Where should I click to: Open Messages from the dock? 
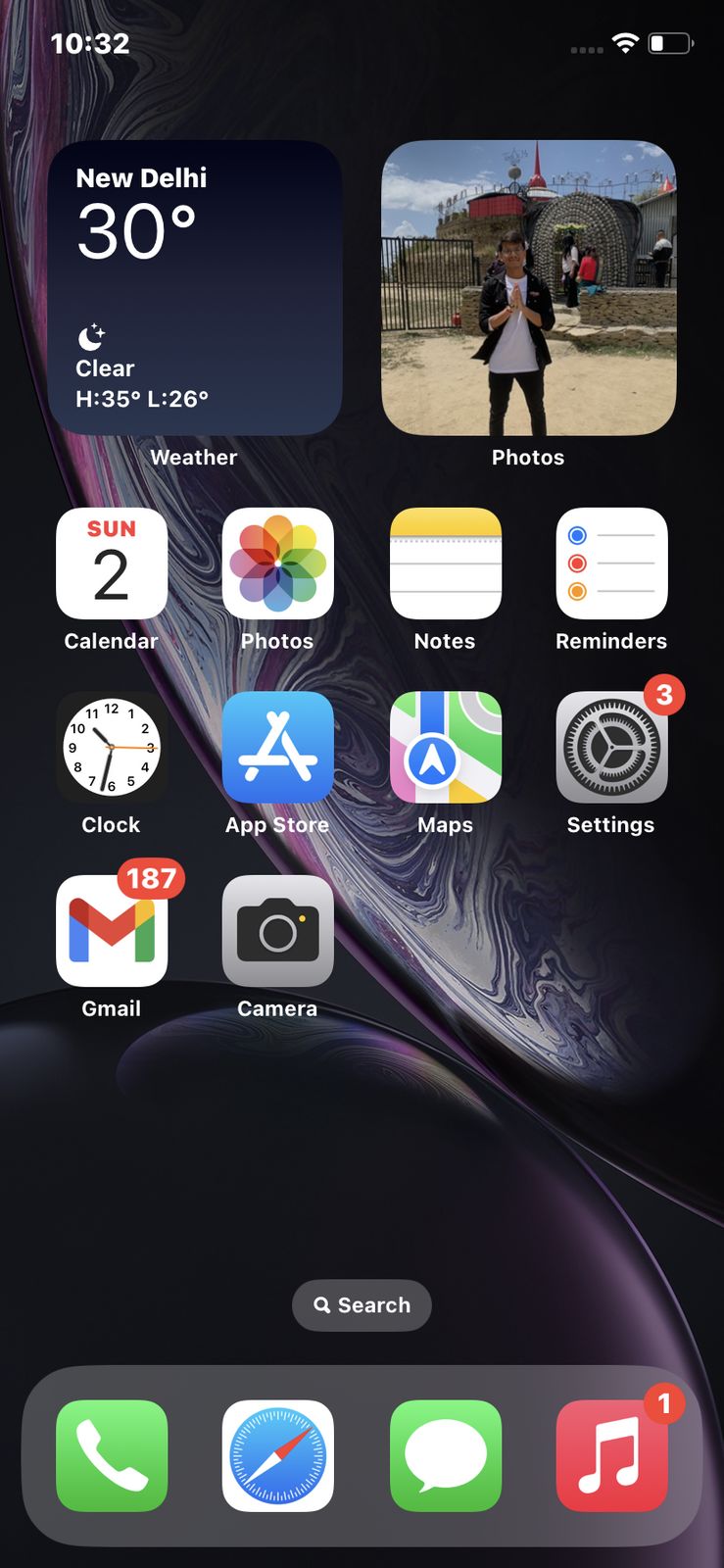[x=446, y=1455]
